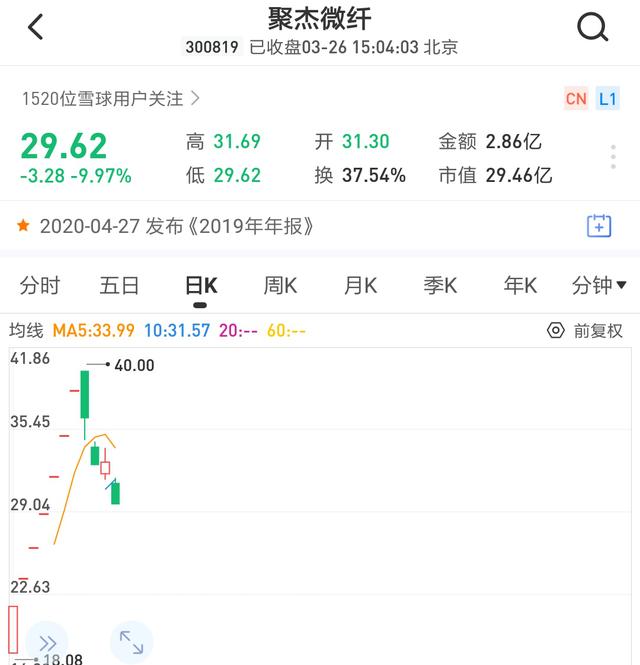The height and width of the screenshot is (665, 640).
Task: Switch to the 月K chart tab
Action: (x=360, y=286)
